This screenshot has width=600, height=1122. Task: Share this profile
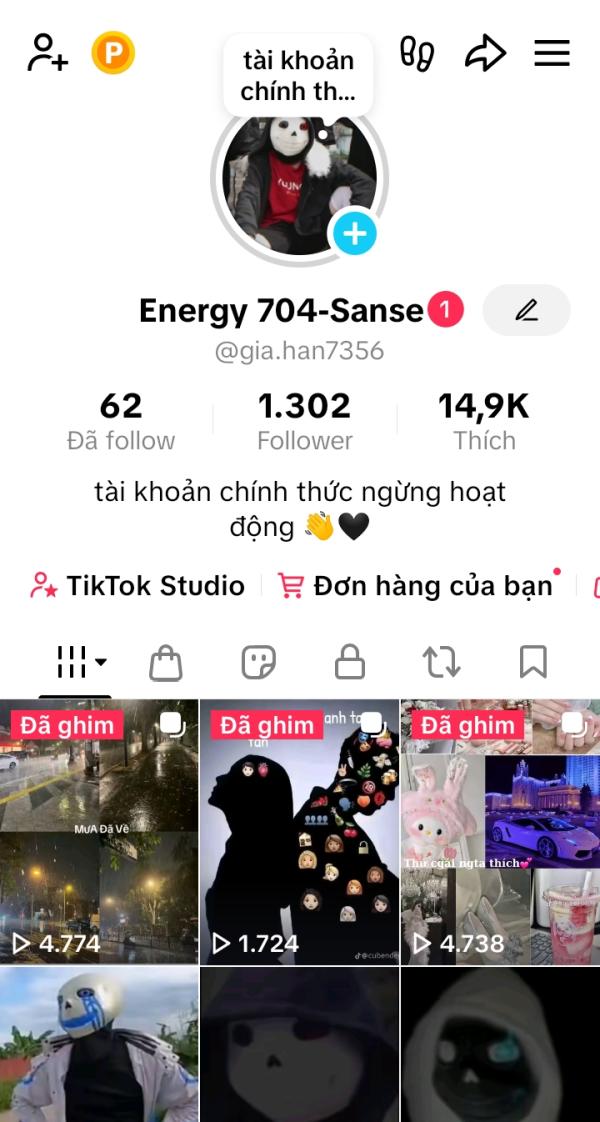click(x=485, y=53)
